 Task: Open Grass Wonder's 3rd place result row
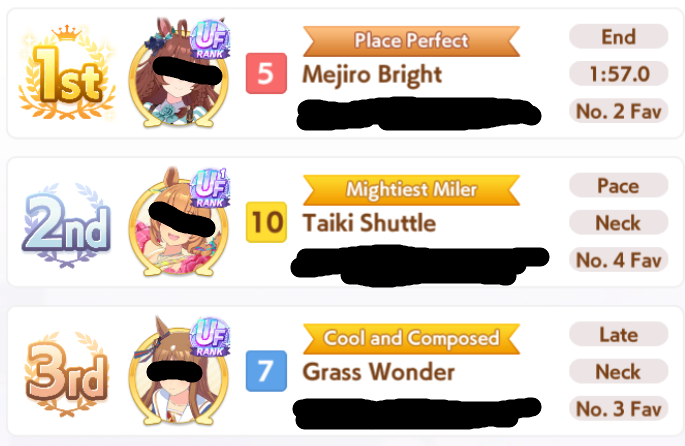[345, 371]
